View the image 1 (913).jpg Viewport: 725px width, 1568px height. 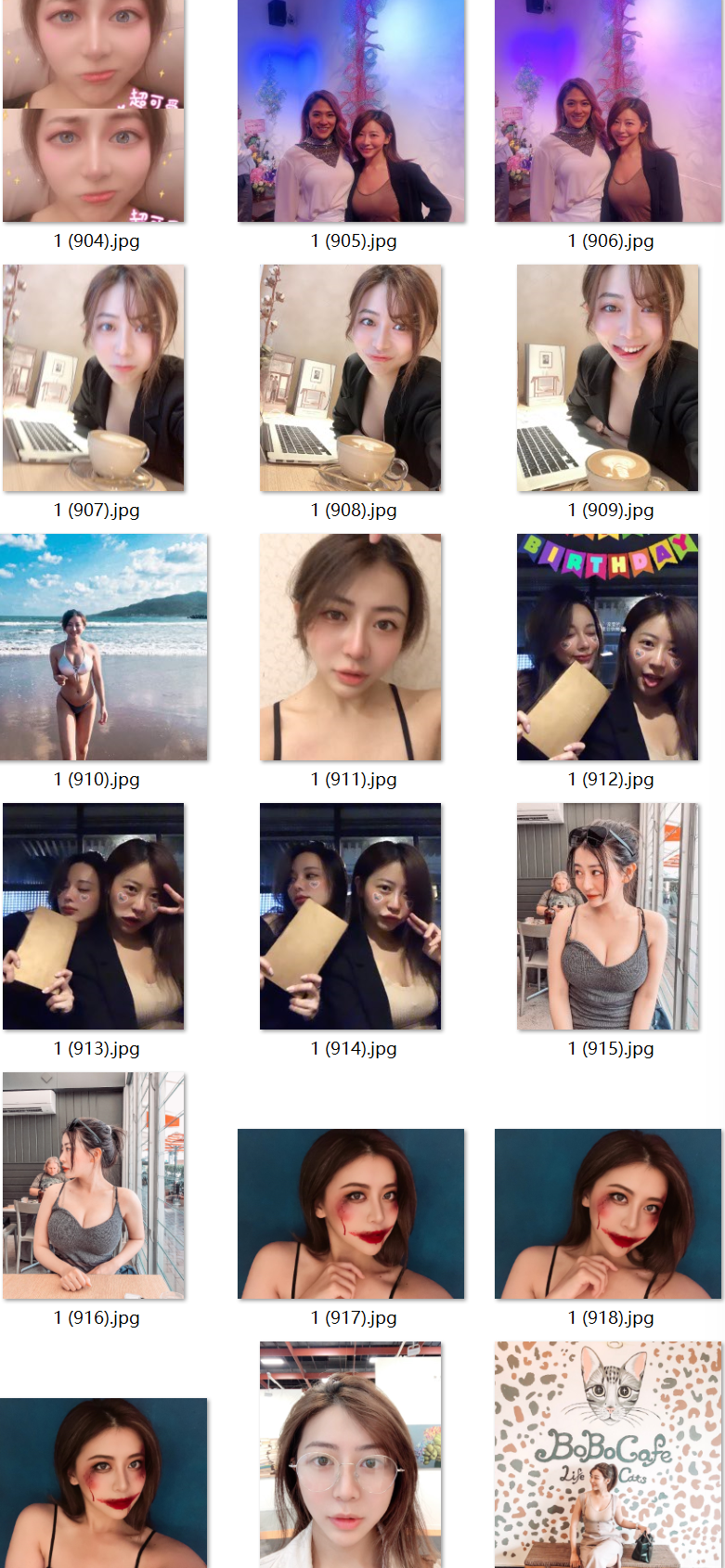point(94,916)
